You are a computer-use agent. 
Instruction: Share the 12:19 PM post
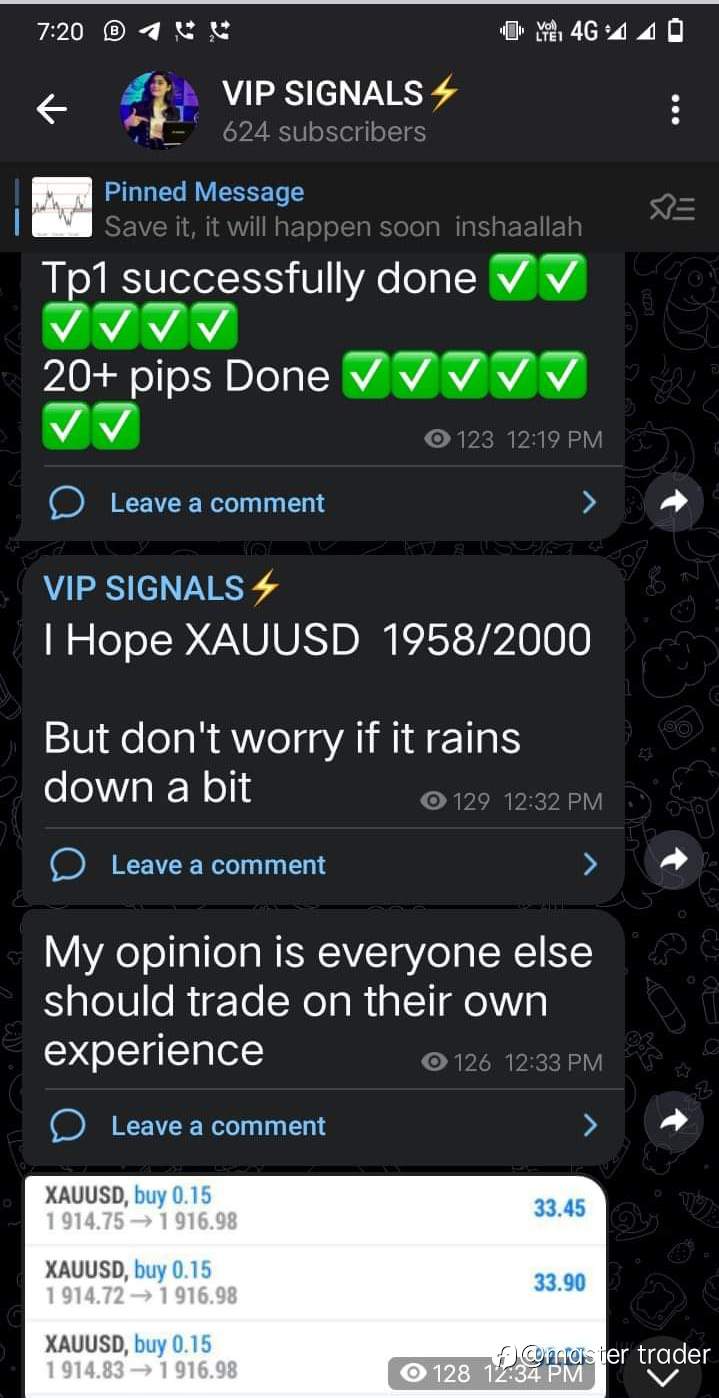(674, 503)
